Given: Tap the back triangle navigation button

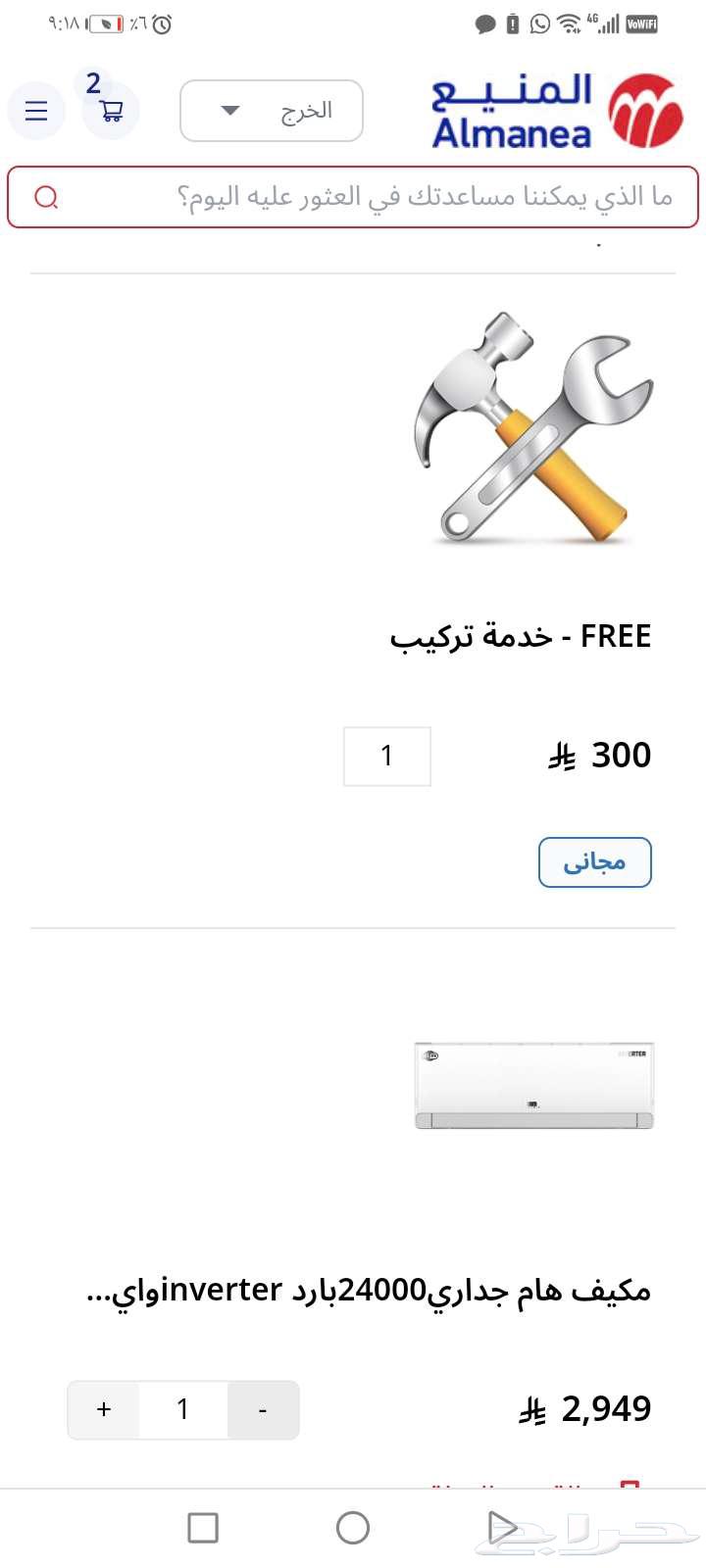Looking at the screenshot, I should (x=503, y=1527).
